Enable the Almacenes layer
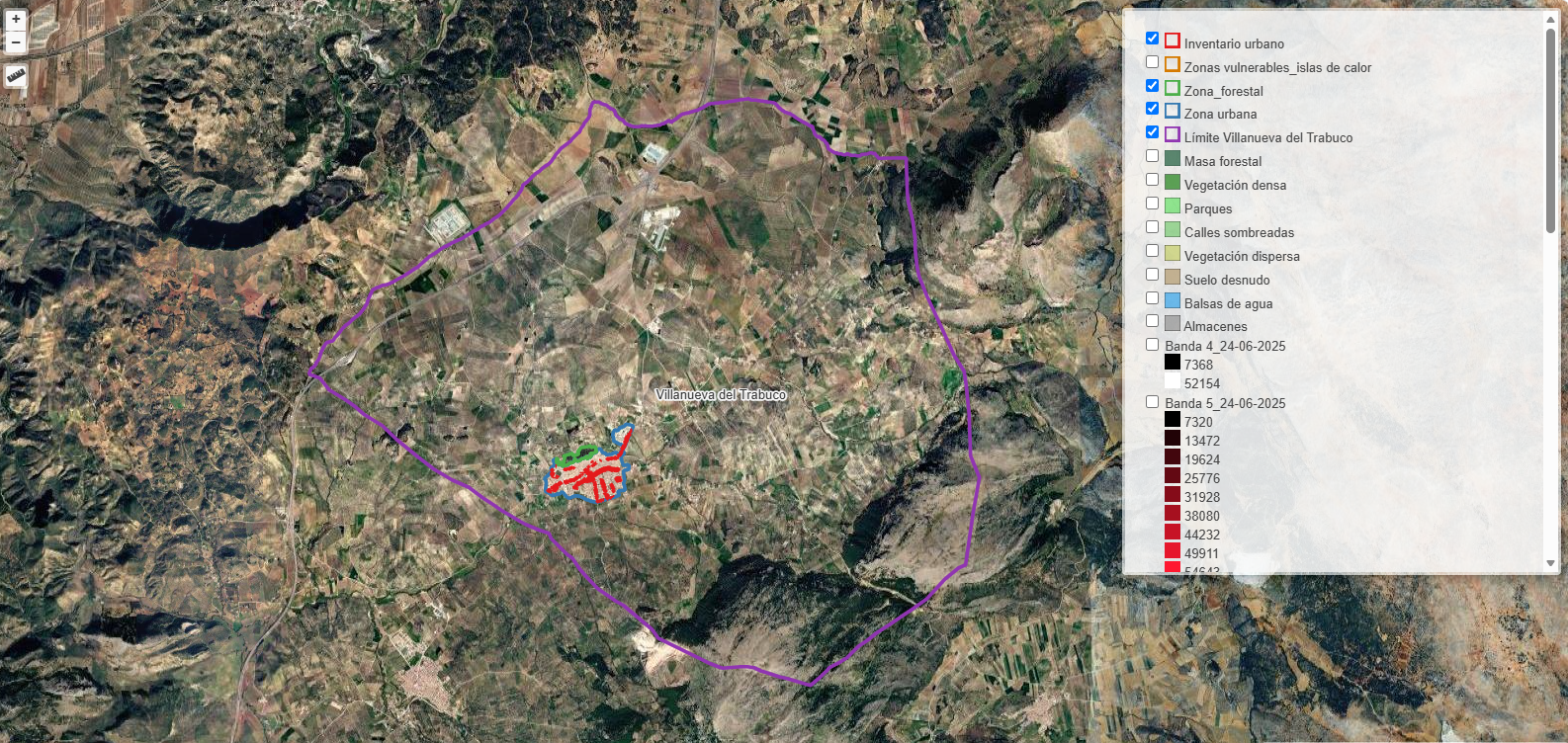 coord(1152,321)
